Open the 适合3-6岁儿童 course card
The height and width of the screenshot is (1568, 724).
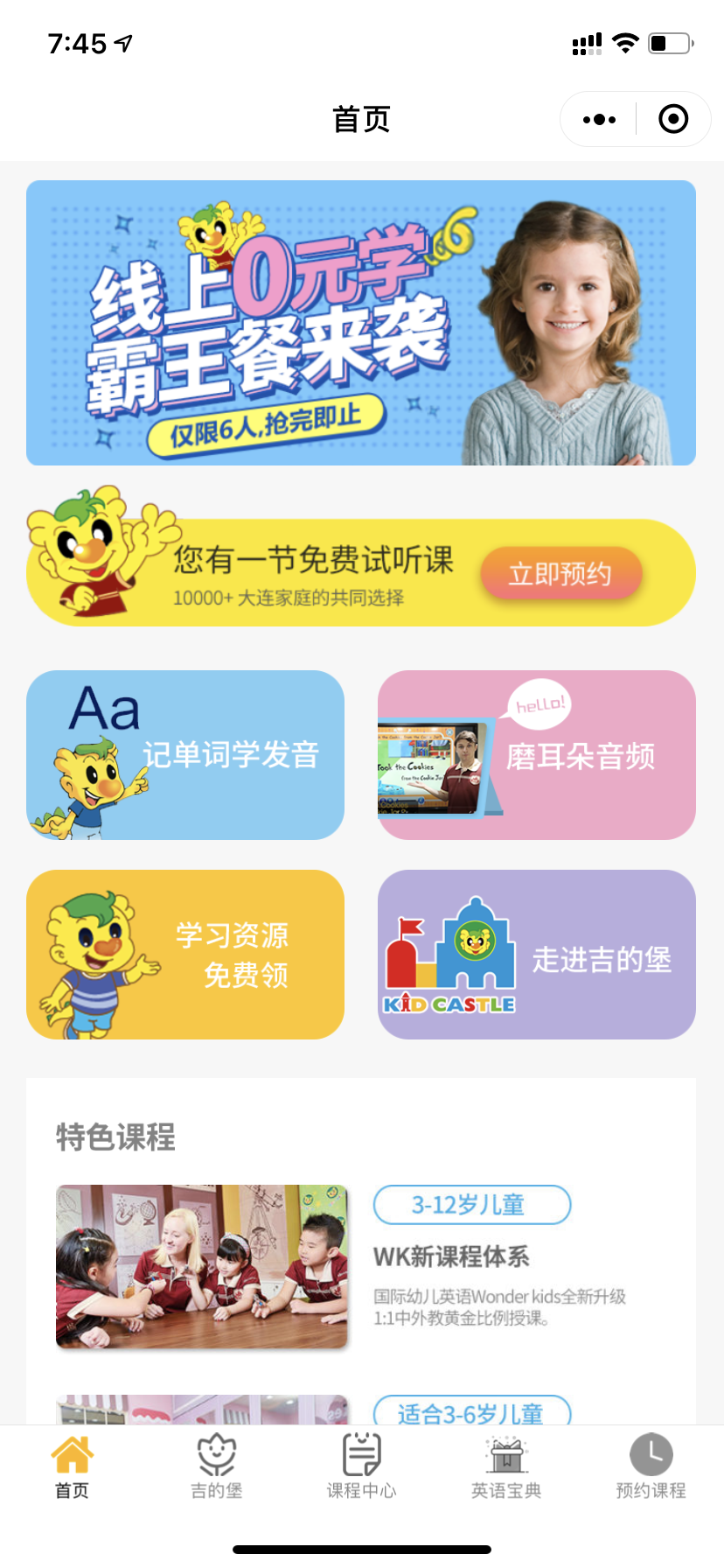pos(470,1410)
